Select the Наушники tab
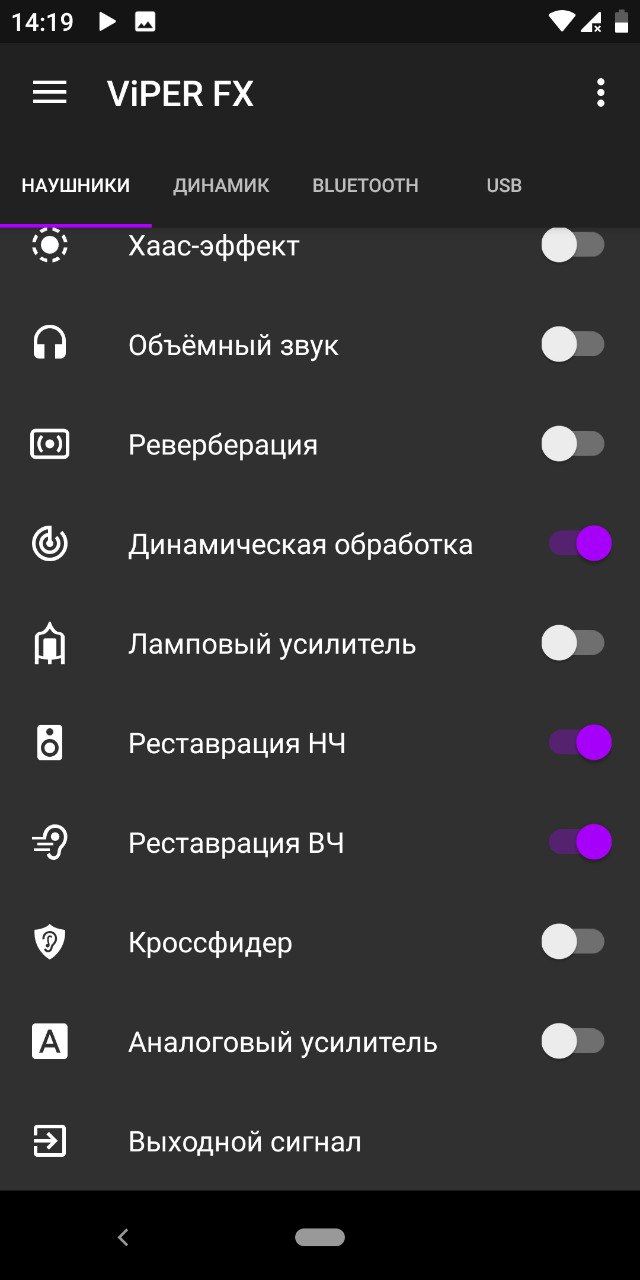 pos(76,185)
